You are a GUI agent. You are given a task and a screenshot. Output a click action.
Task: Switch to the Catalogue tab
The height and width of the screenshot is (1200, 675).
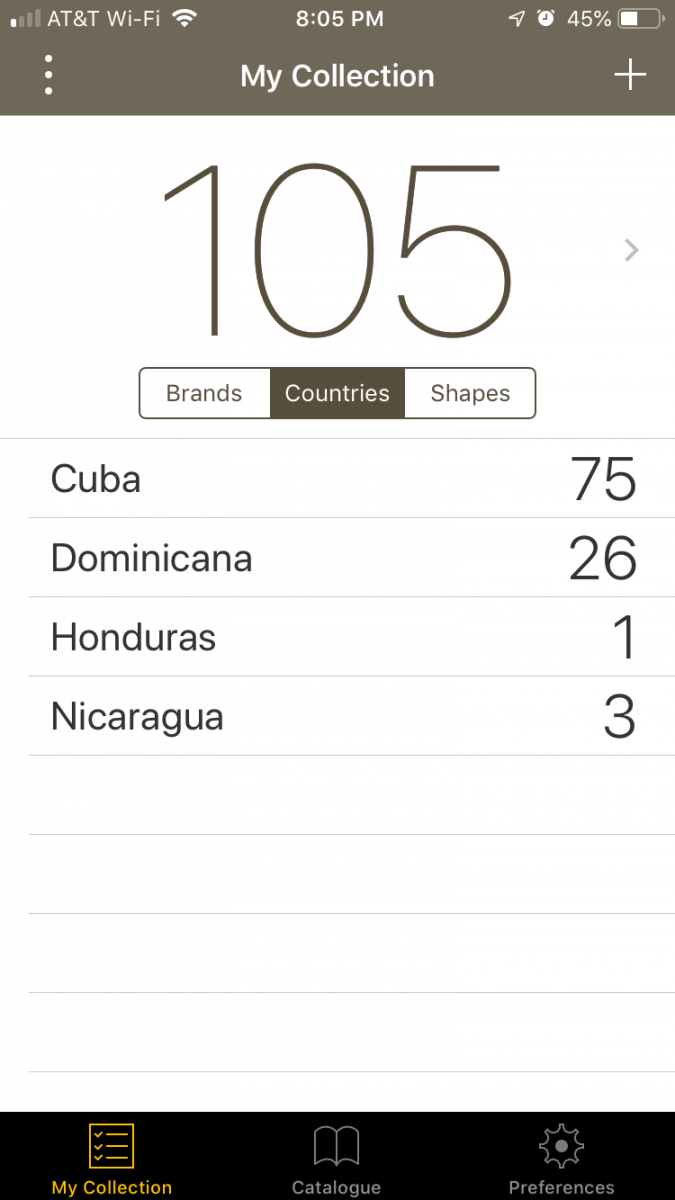pyautogui.click(x=336, y=1158)
